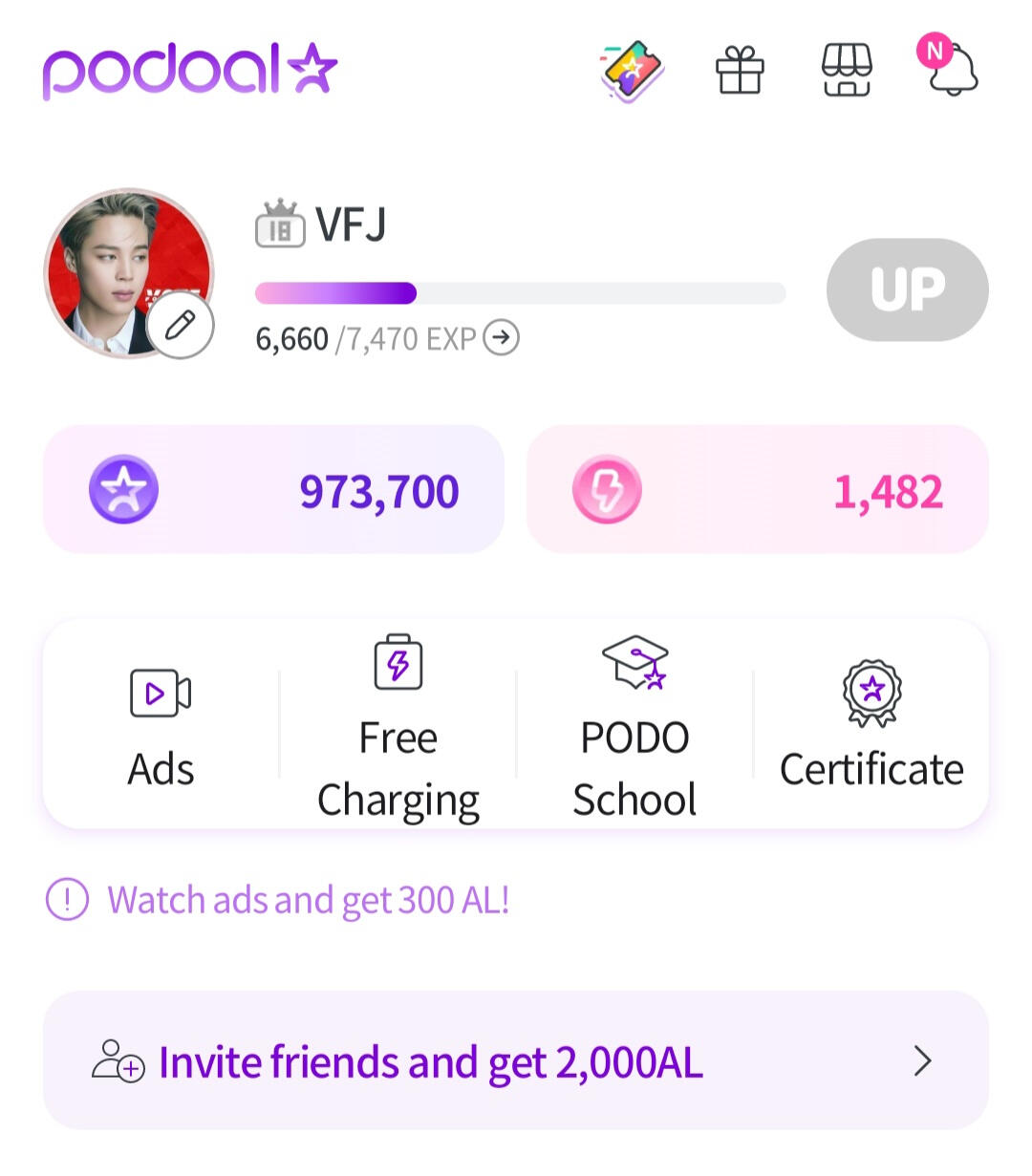Open the 973,700 star balance card

[x=273, y=490]
